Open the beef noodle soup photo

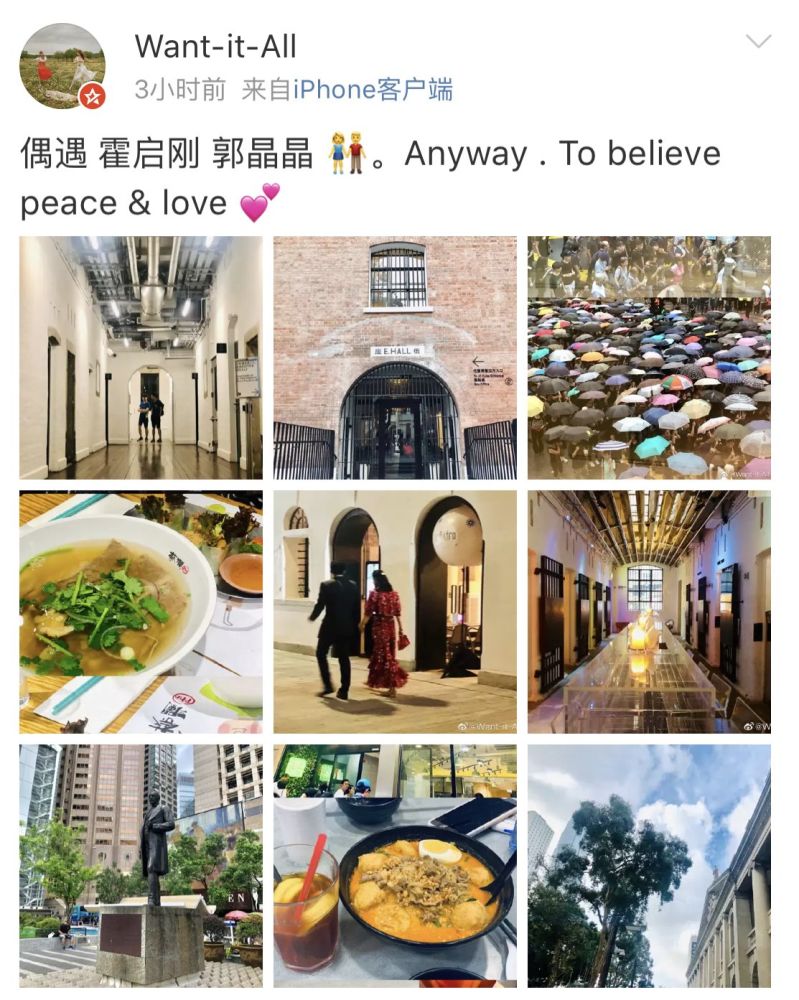coord(141,611)
